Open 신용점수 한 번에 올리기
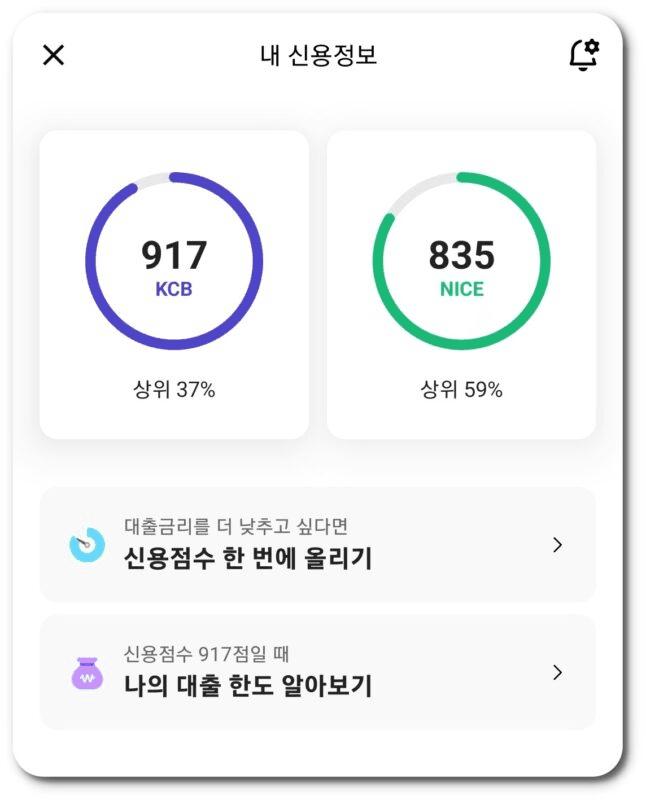Image resolution: width=646 pixels, height=800 pixels. coord(317,545)
